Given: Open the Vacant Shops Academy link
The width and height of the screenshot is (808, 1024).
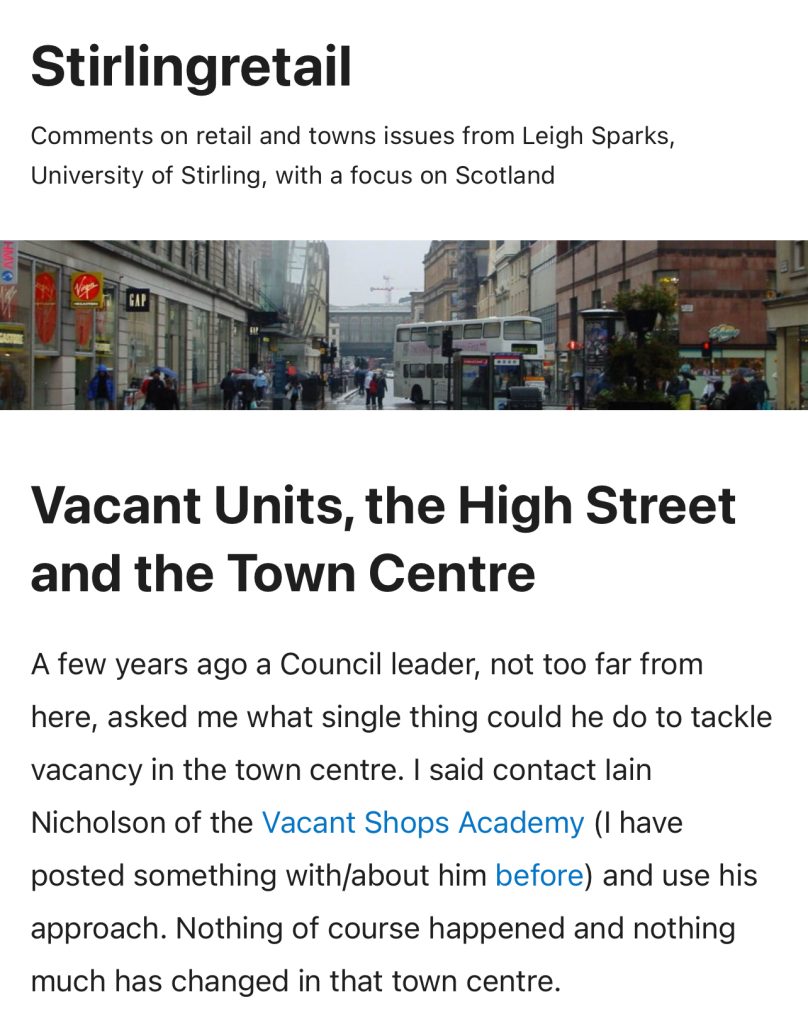Looking at the screenshot, I should click(x=422, y=823).
